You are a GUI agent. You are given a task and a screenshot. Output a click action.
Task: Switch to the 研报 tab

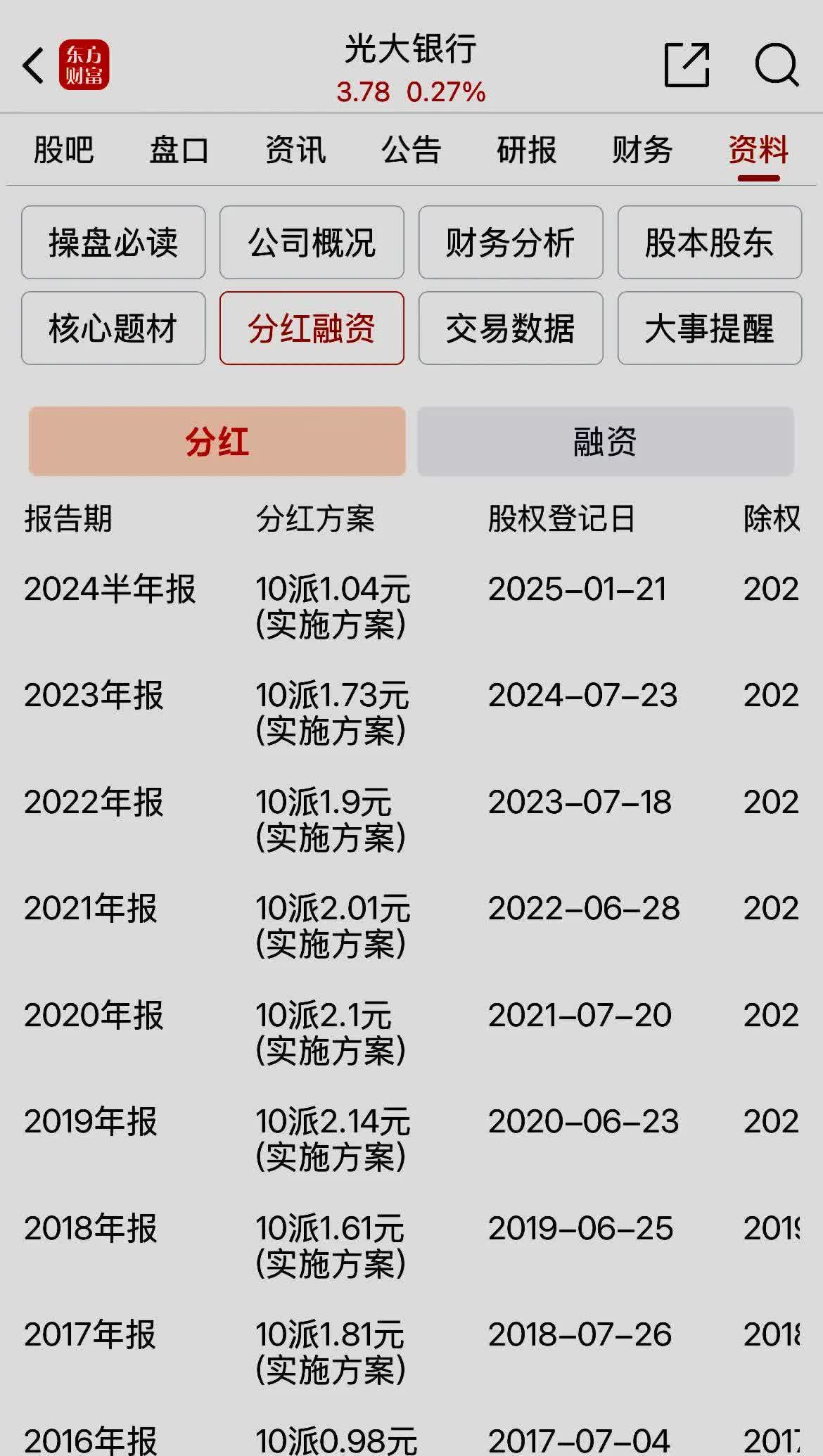tap(527, 150)
